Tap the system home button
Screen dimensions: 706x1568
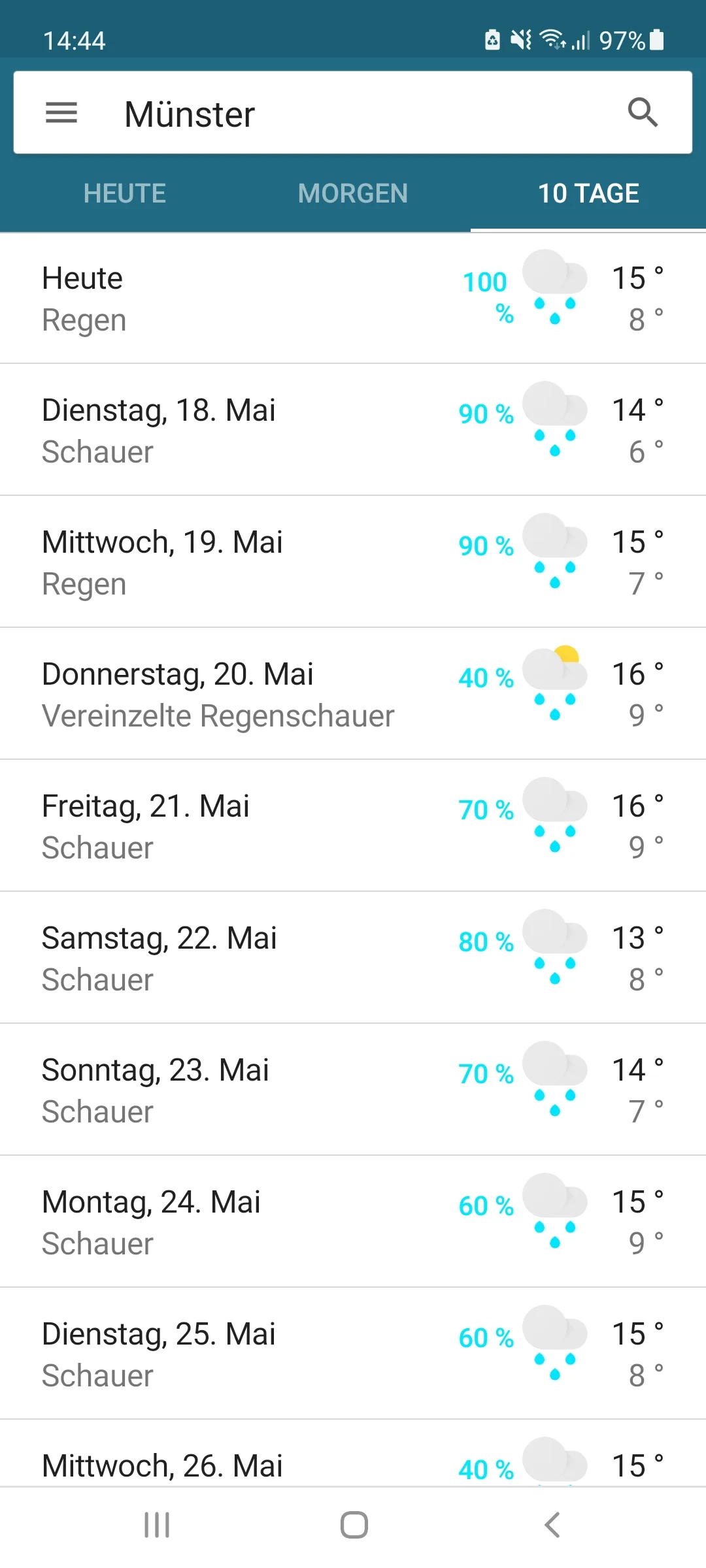click(x=354, y=1526)
